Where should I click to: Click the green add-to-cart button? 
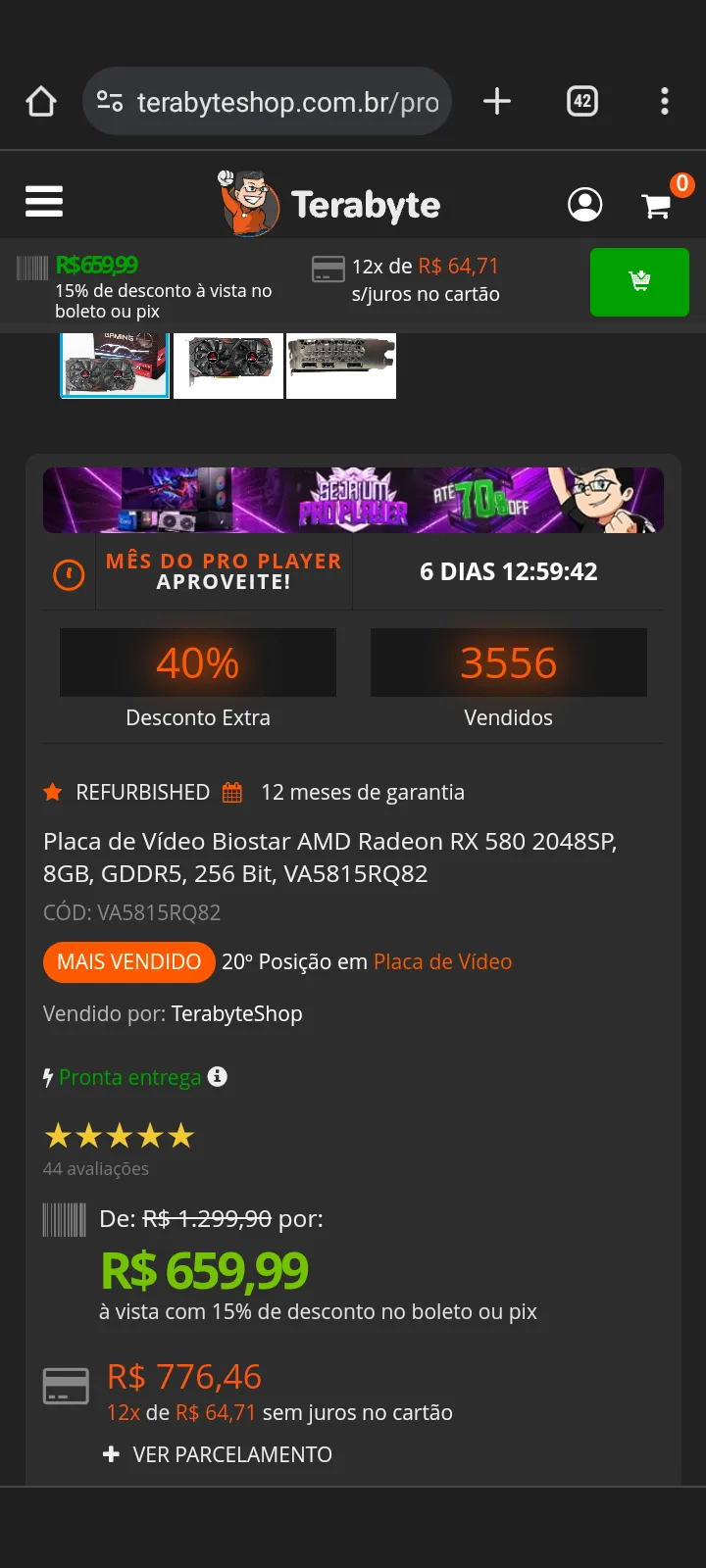point(639,281)
